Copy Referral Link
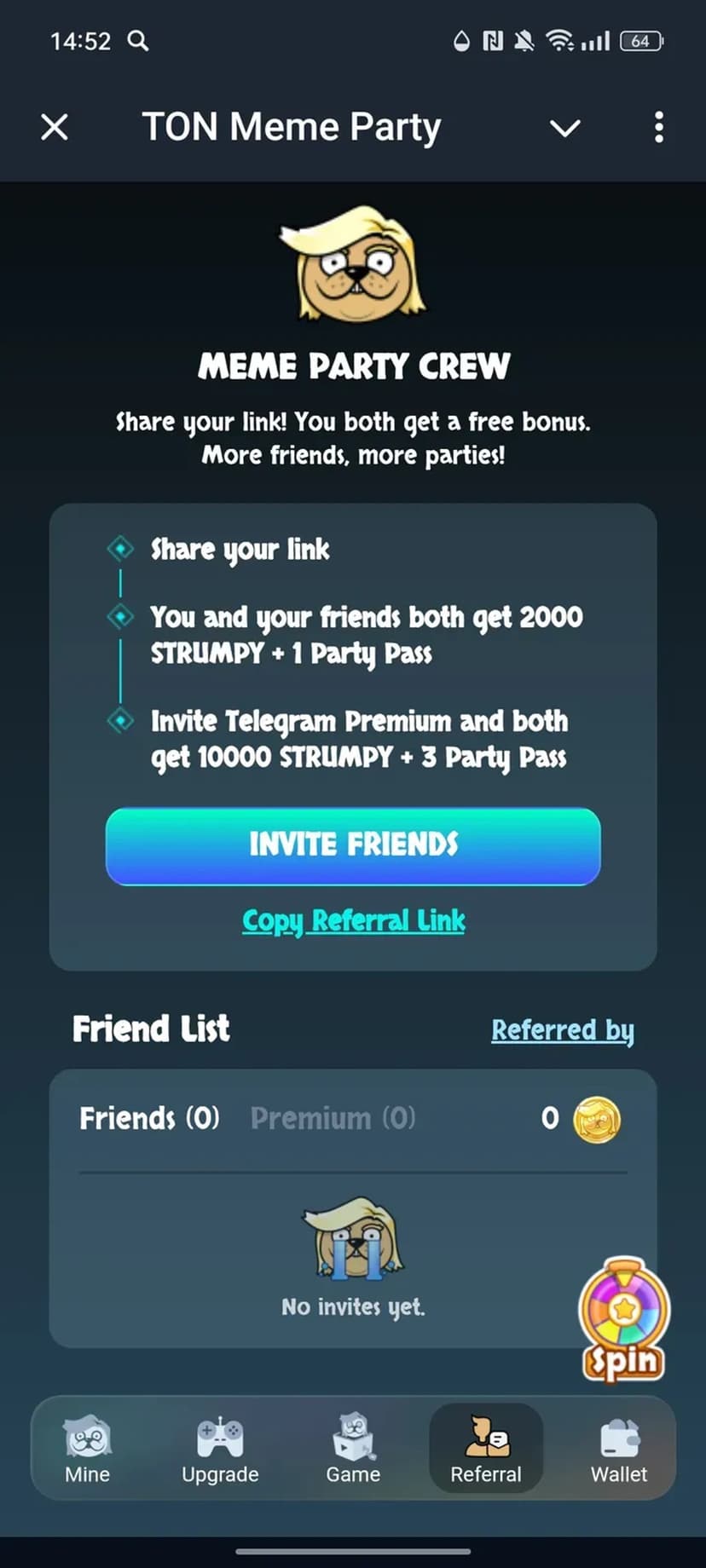Screen dimensions: 706x1568 tap(353, 920)
